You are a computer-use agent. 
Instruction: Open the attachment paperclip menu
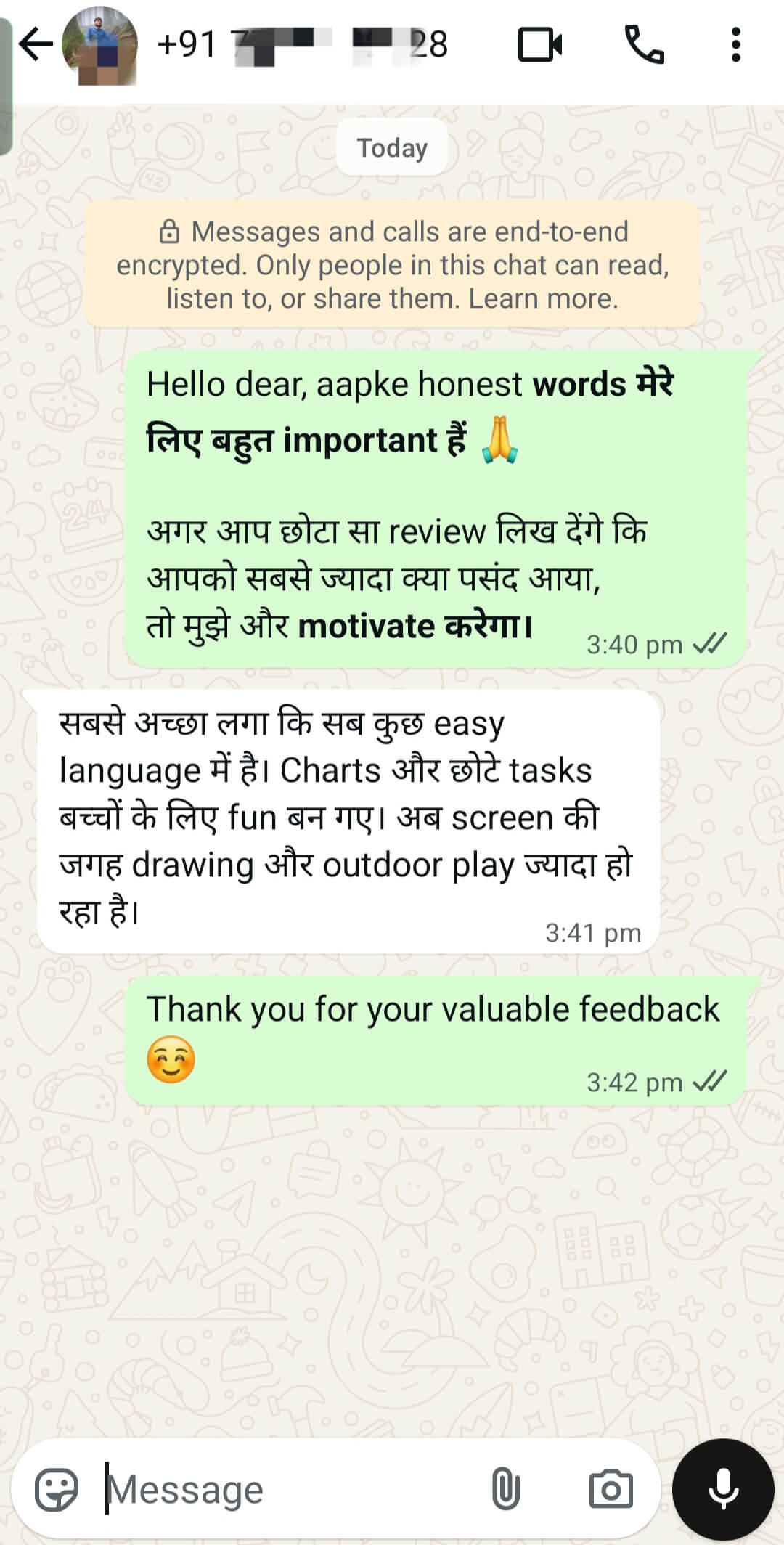[505, 1488]
